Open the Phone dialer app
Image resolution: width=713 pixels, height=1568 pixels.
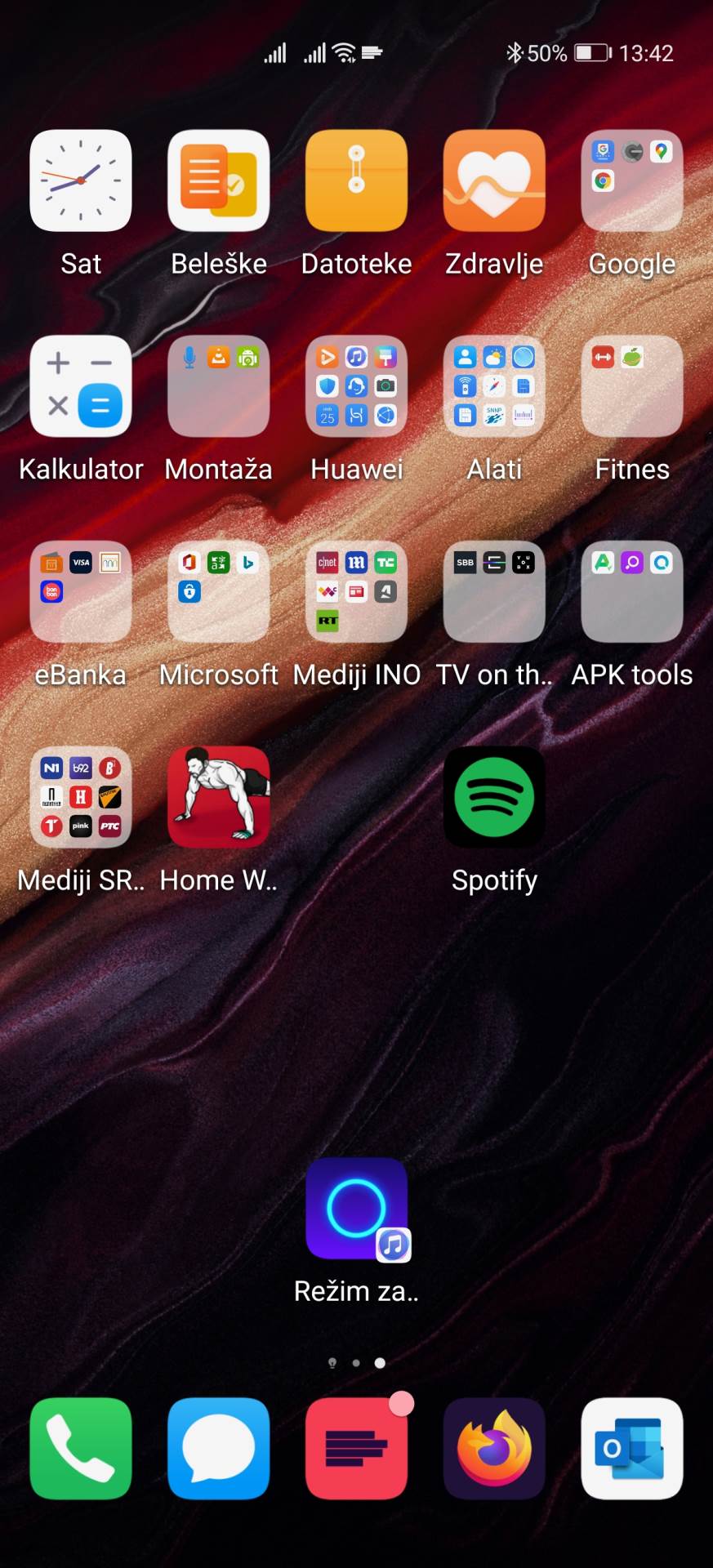[x=80, y=1450]
